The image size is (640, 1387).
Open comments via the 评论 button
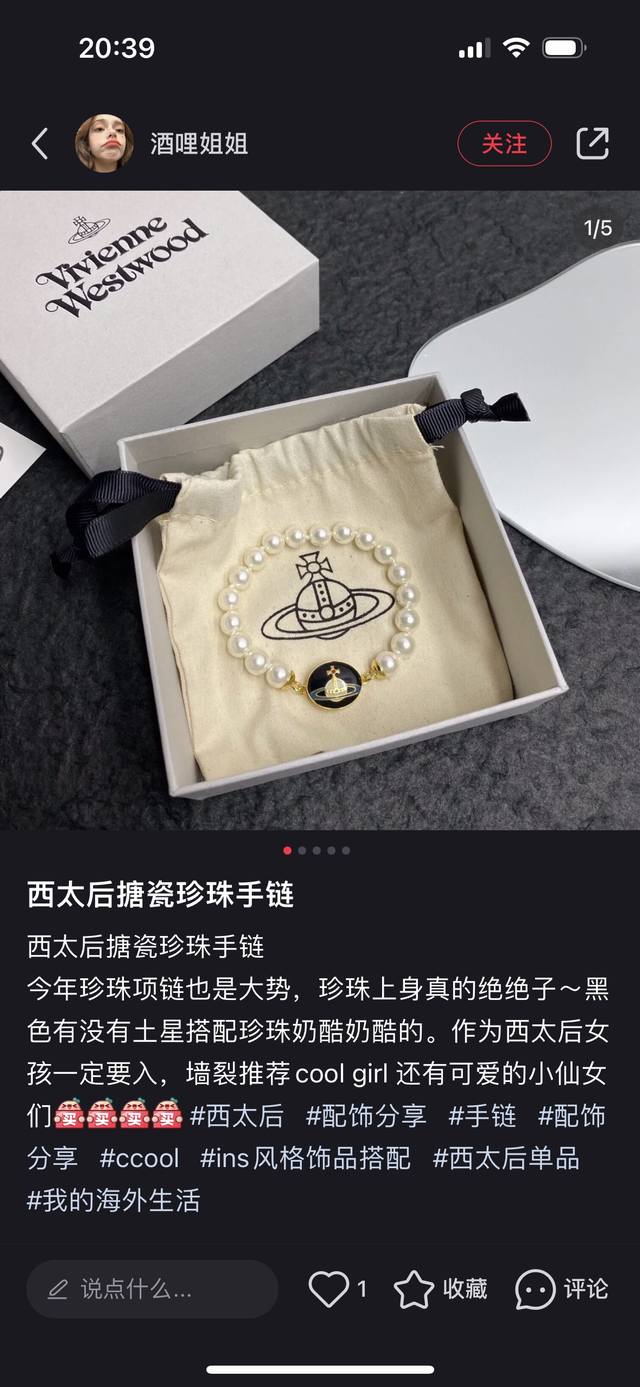[x=561, y=1289]
